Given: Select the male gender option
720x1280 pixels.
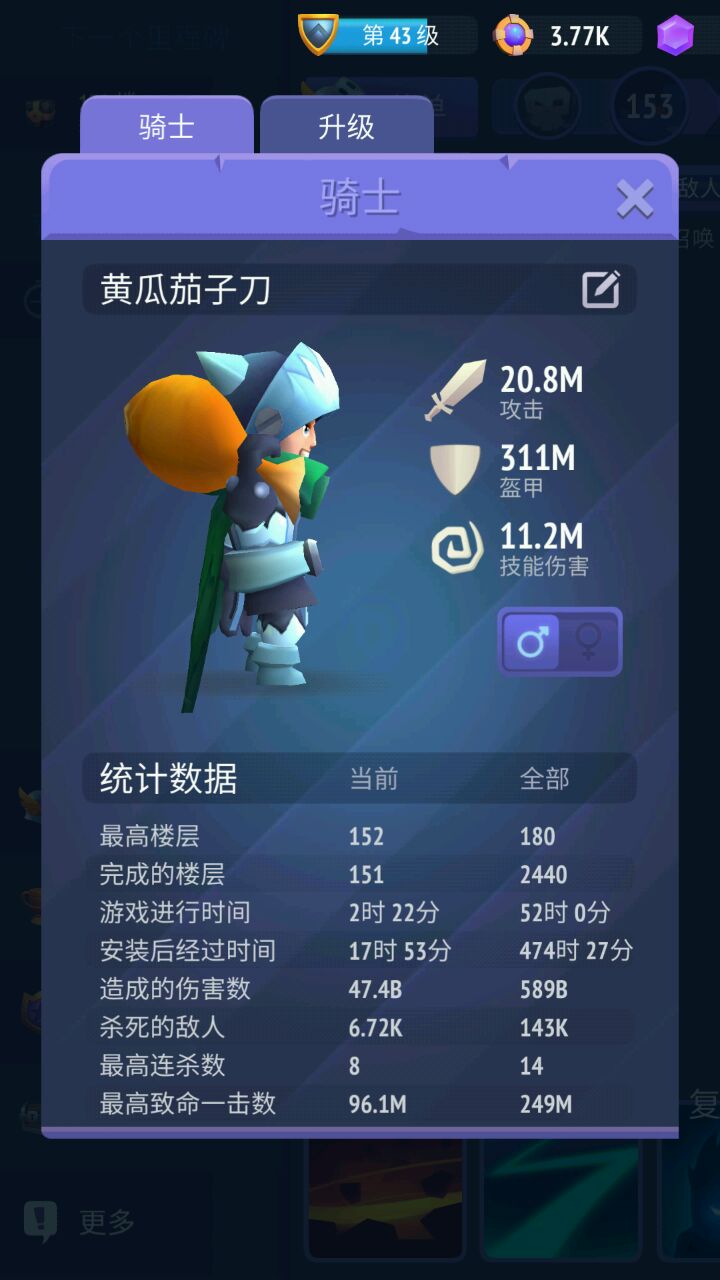Looking at the screenshot, I should point(531,642).
